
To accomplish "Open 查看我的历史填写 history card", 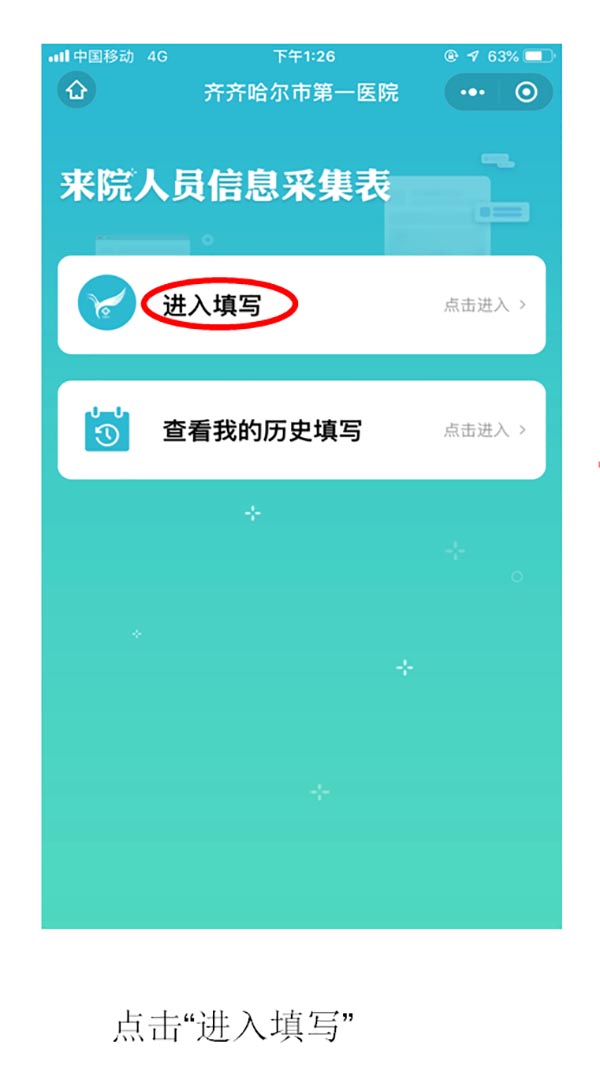I will coord(301,430).
